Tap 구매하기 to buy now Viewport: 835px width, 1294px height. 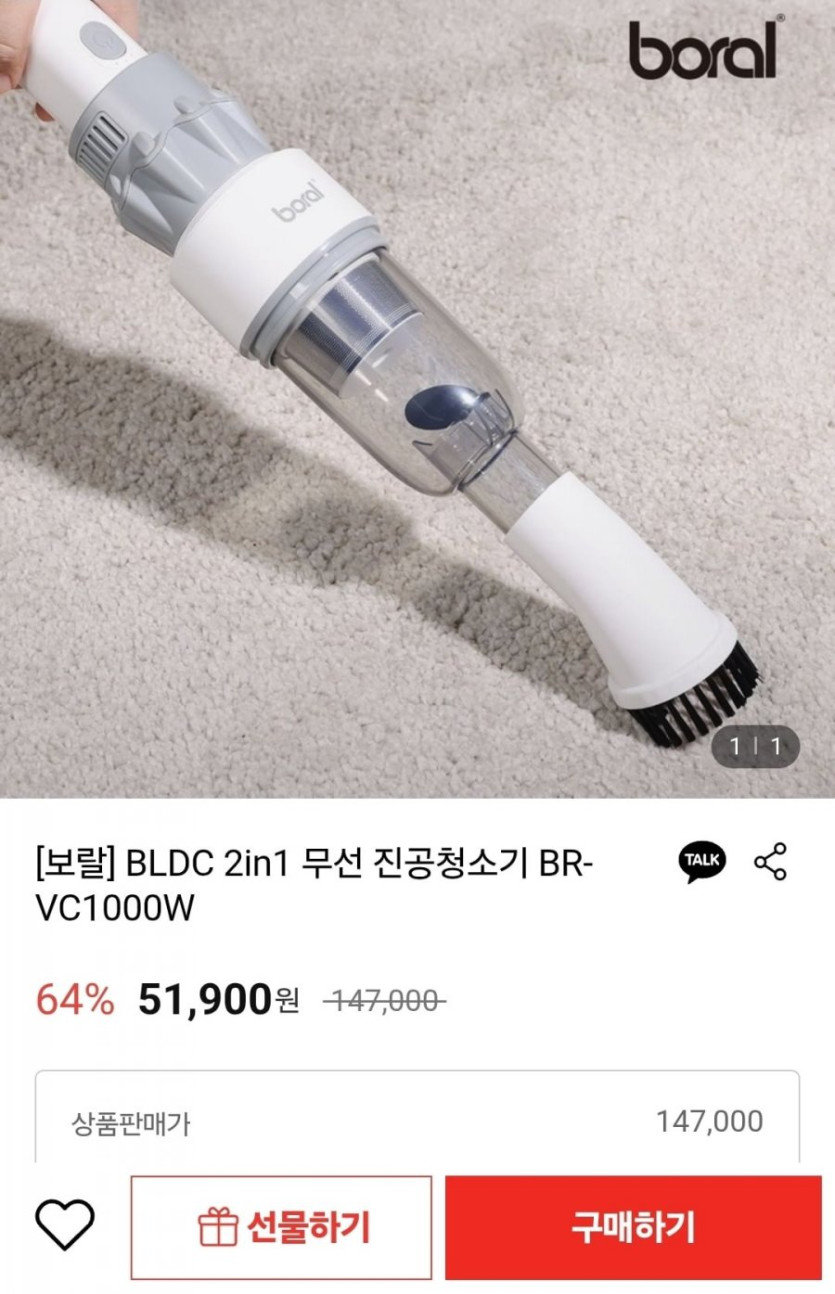coord(632,1227)
